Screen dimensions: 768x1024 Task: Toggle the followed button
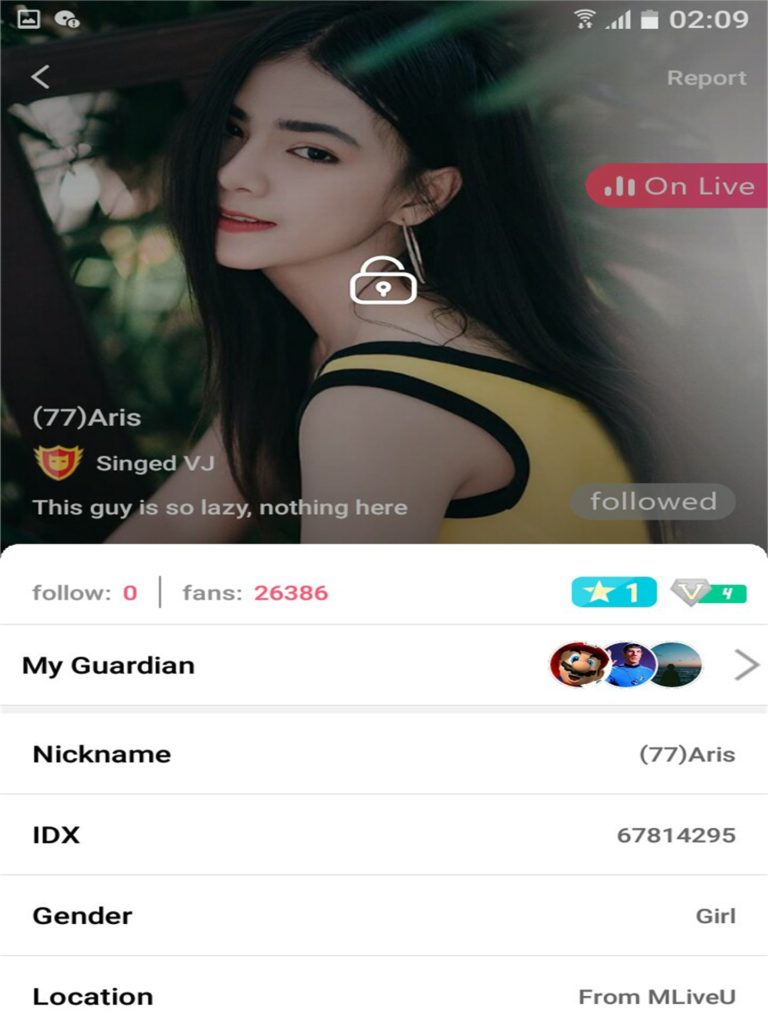tap(652, 502)
